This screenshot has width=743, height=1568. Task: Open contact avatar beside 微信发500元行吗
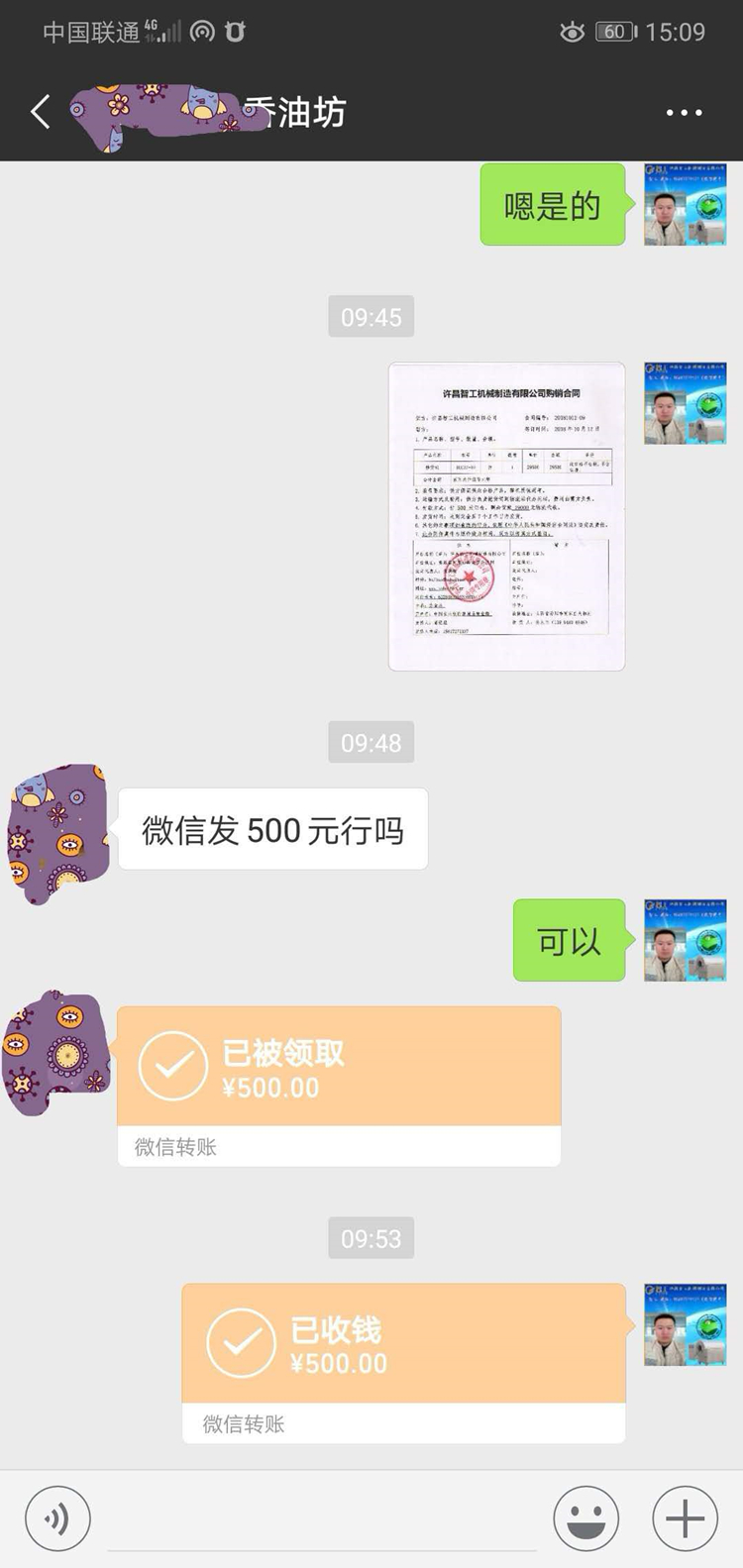[57, 832]
